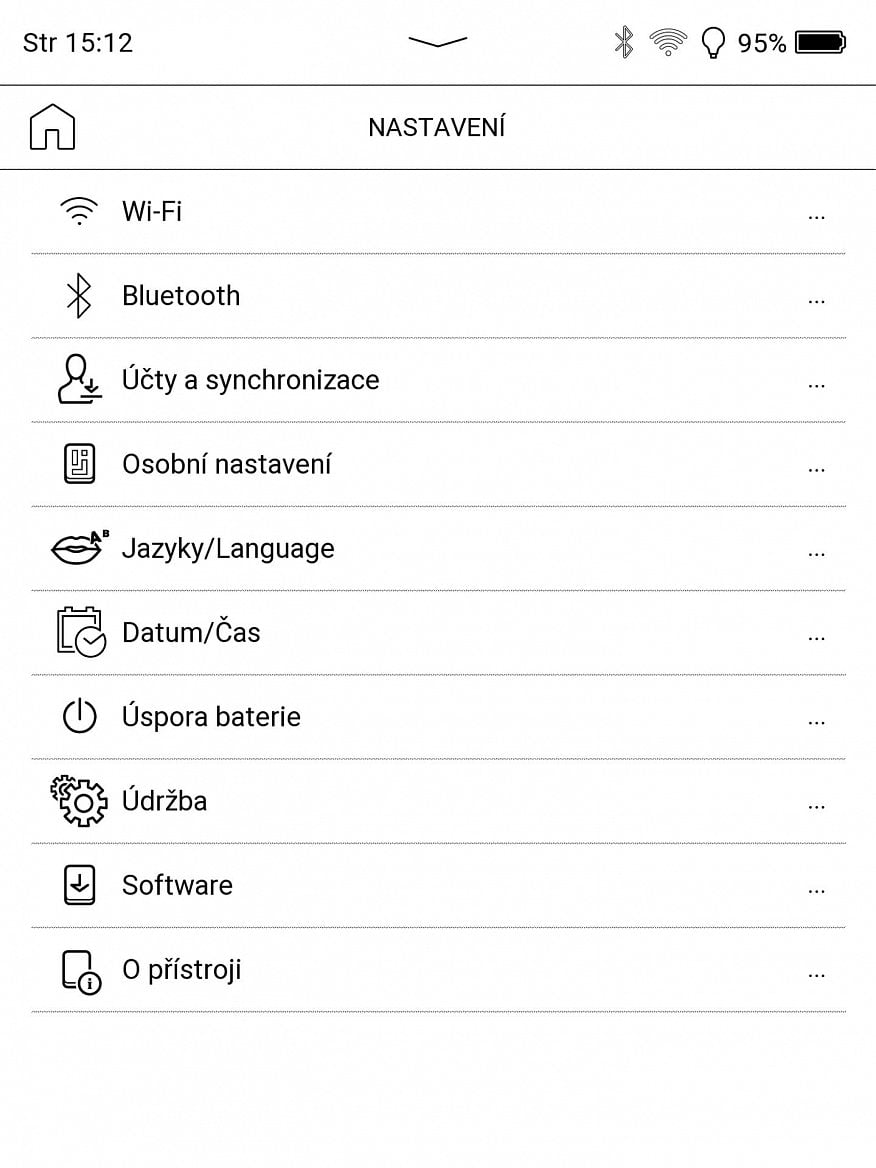Expand the top pull-down panel arrow
Screen dimensions: 876x1168
(438, 42)
